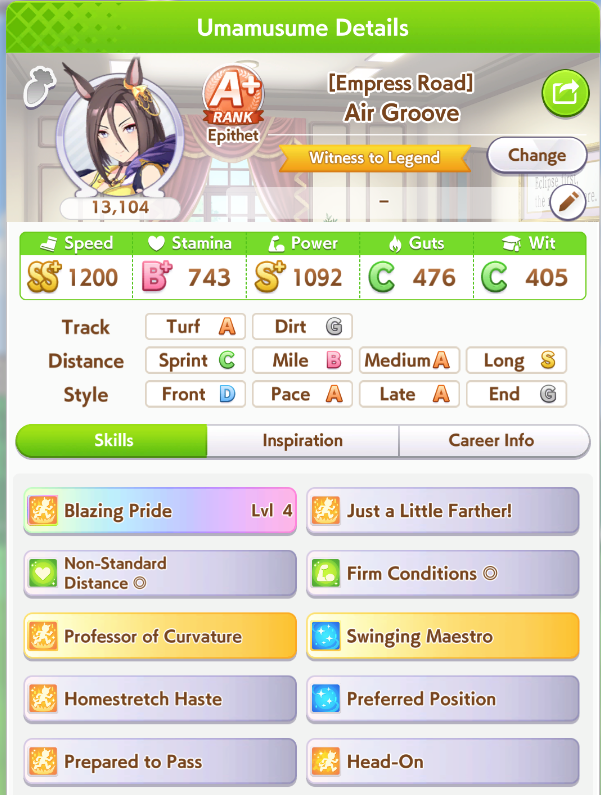Tap the green share button

pos(565,93)
